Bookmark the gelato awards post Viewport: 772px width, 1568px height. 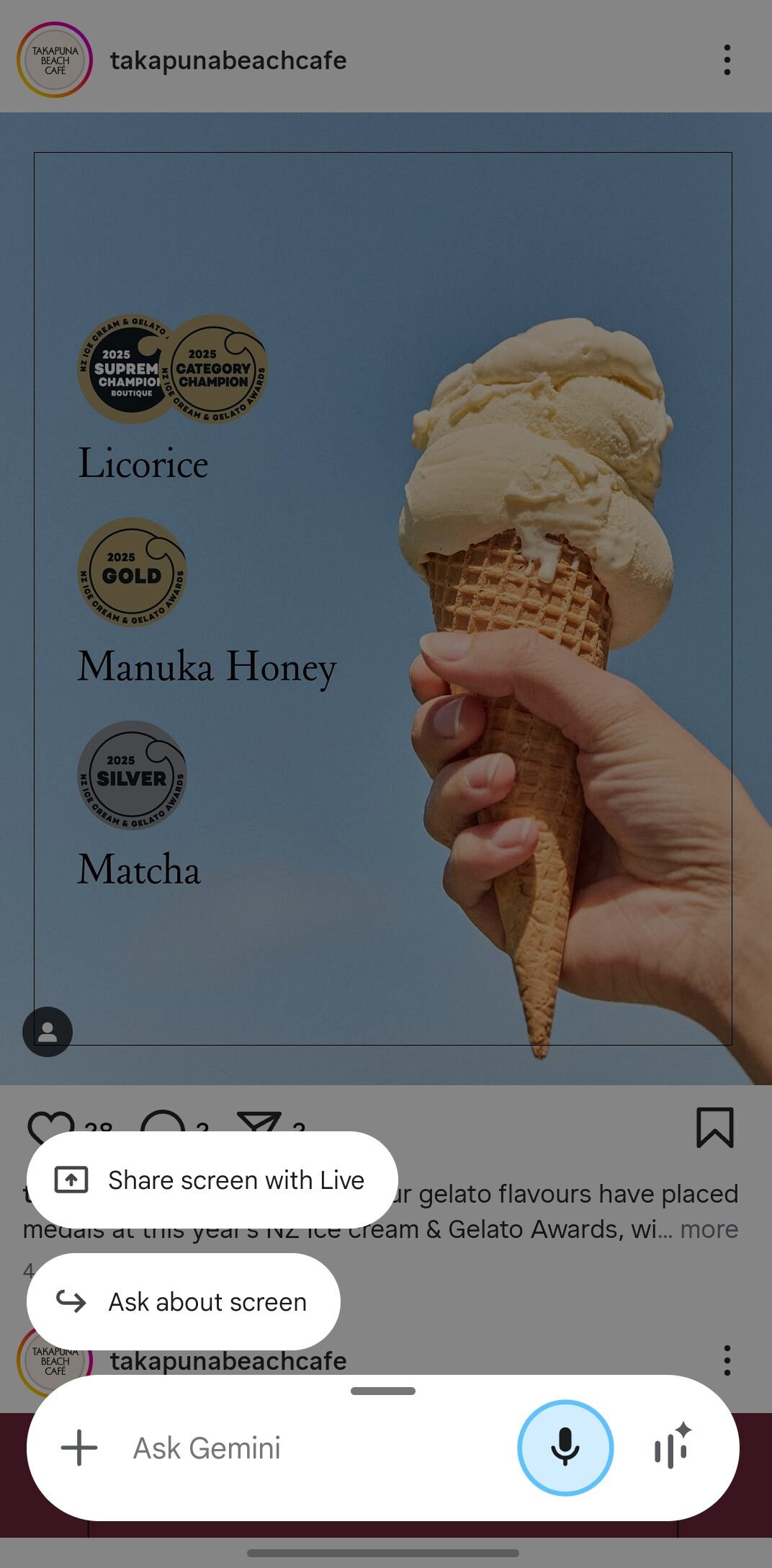point(714,1128)
